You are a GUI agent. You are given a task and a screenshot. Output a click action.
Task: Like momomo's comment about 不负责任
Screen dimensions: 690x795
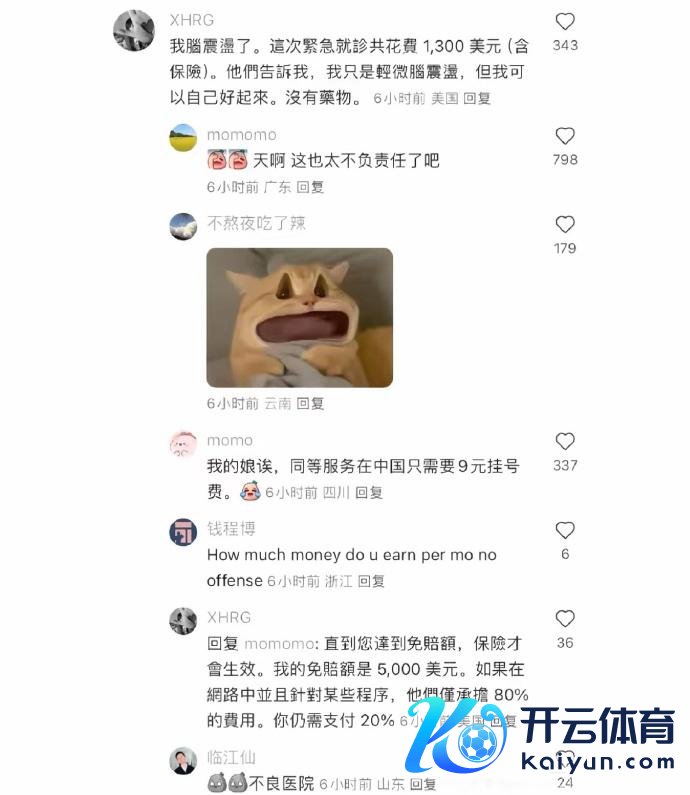[565, 137]
